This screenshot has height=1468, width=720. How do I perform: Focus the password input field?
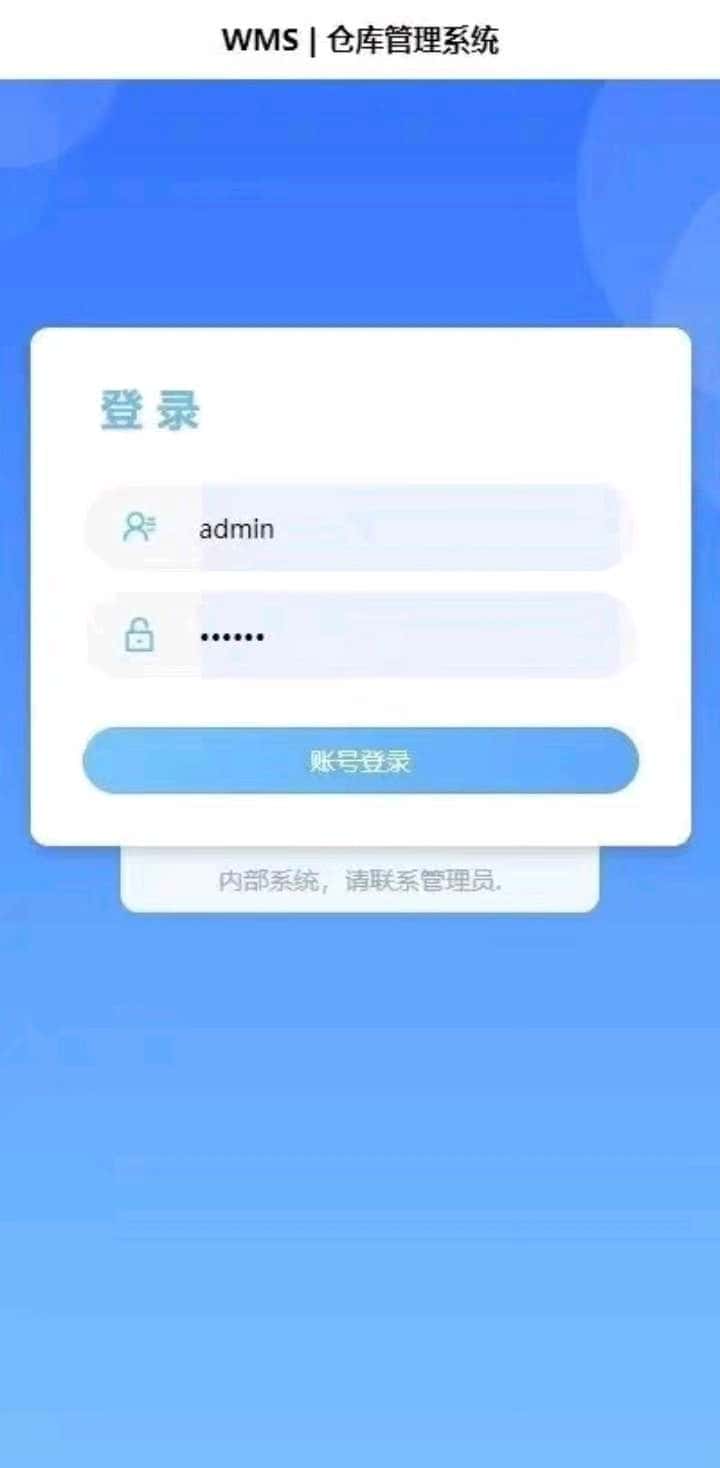coord(400,636)
